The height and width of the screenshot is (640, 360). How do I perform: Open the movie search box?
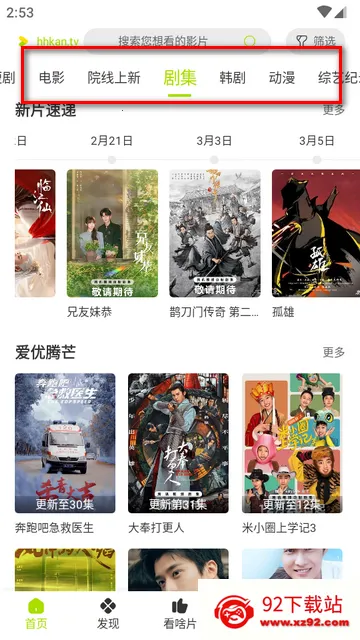[177, 41]
